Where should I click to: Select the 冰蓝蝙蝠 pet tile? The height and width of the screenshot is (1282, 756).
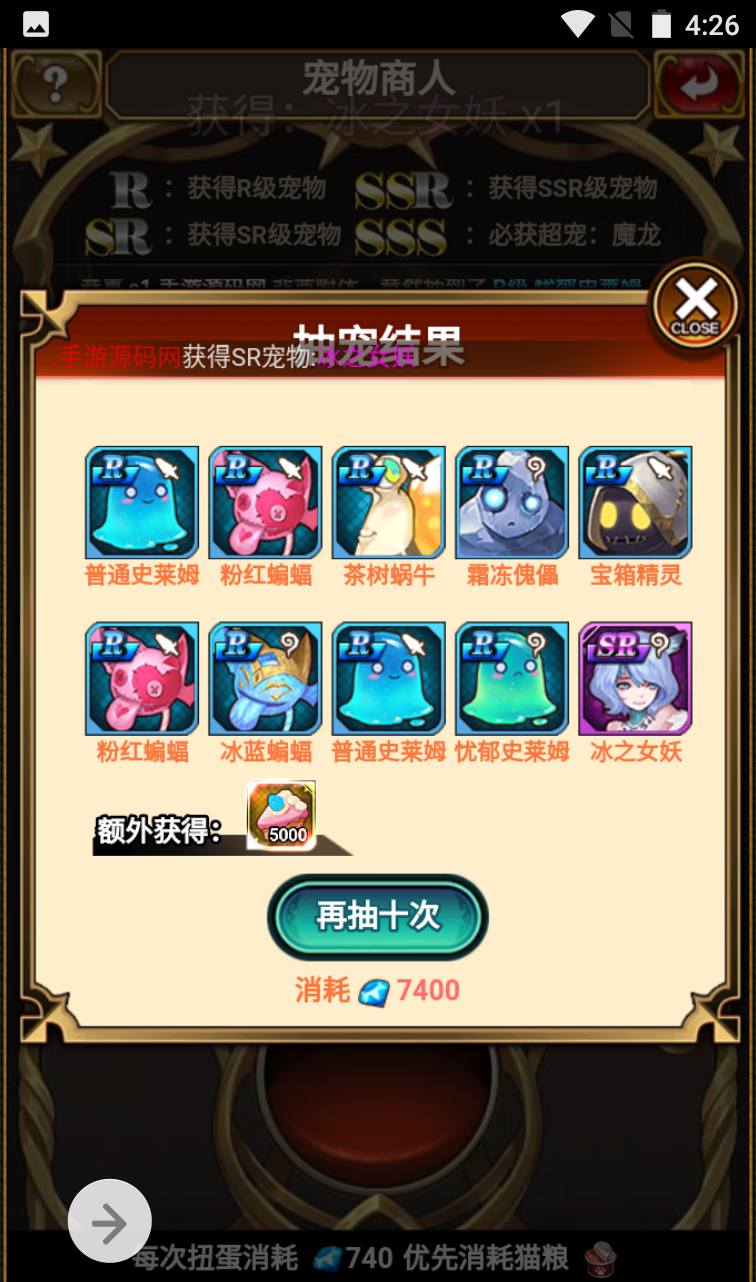265,679
